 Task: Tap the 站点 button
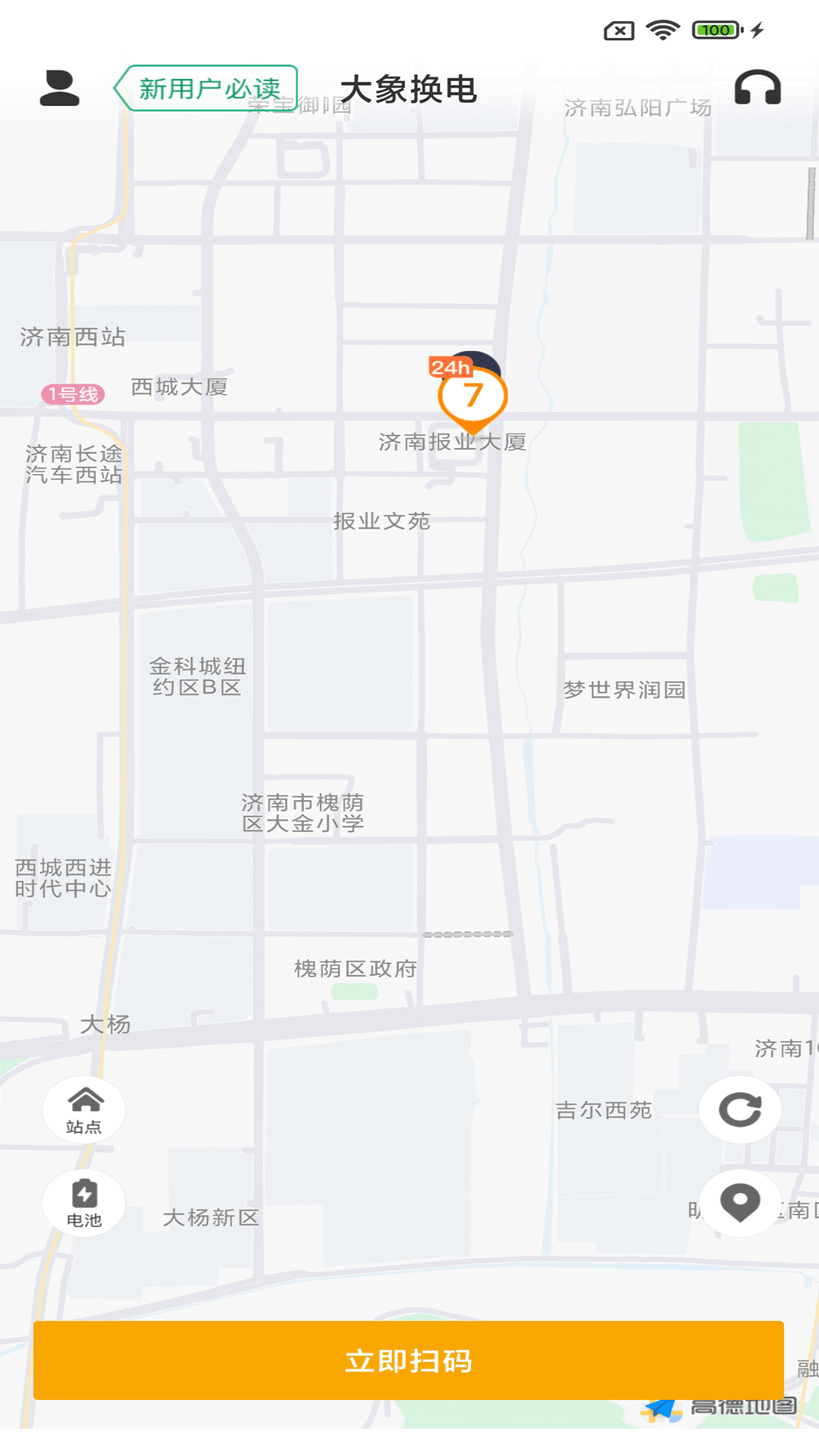coord(83,1109)
